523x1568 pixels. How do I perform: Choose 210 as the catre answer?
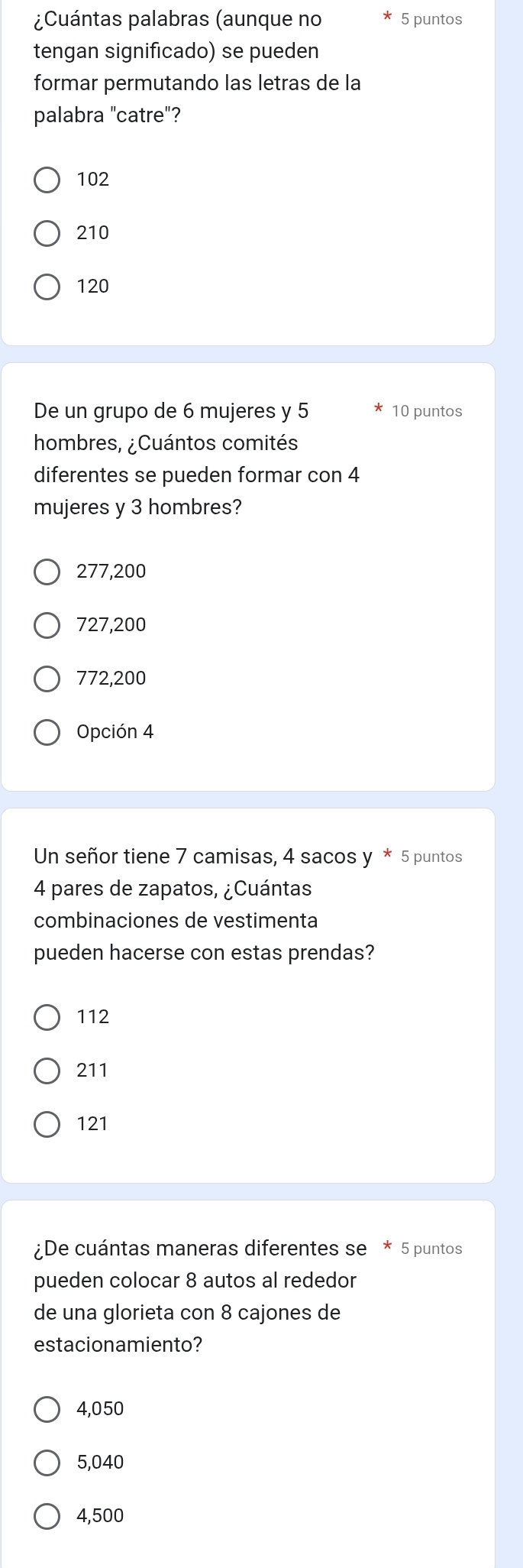(47, 234)
